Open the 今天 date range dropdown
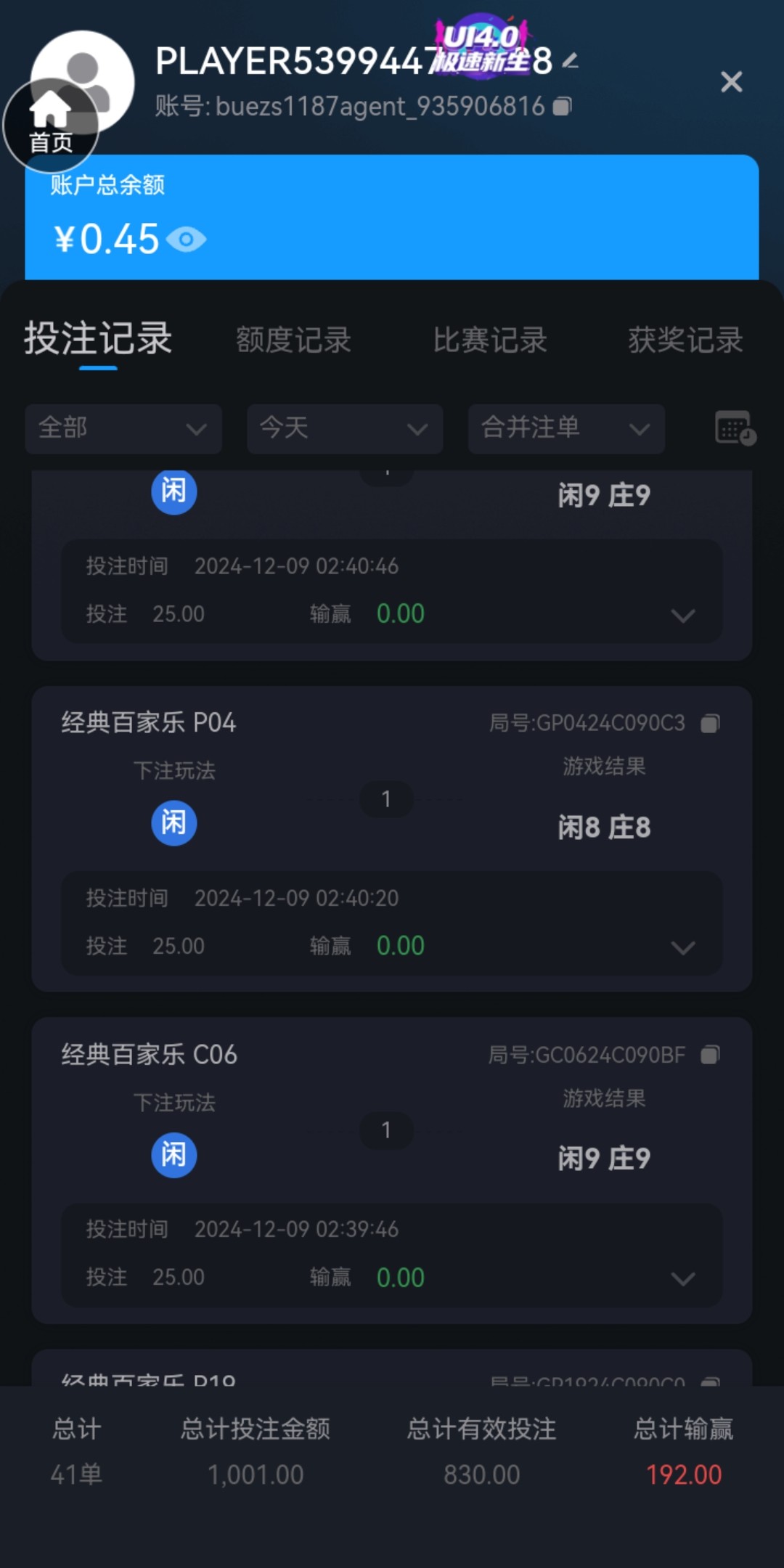Image resolution: width=784 pixels, height=1568 pixels. (x=345, y=429)
